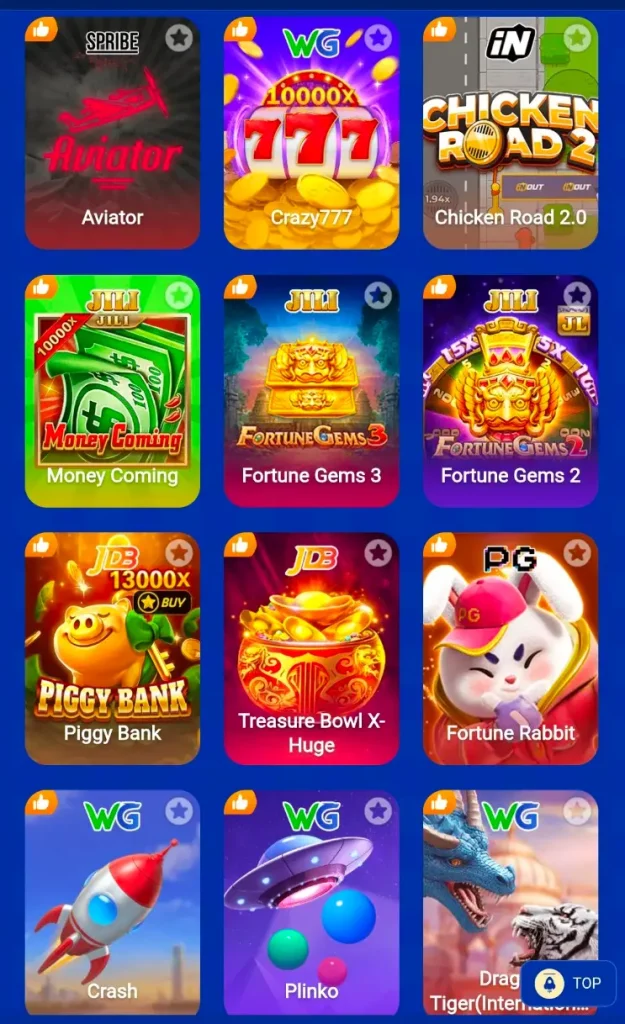The height and width of the screenshot is (1024, 625).
Task: Favorite Aviator with its star icon
Action: tap(178, 38)
